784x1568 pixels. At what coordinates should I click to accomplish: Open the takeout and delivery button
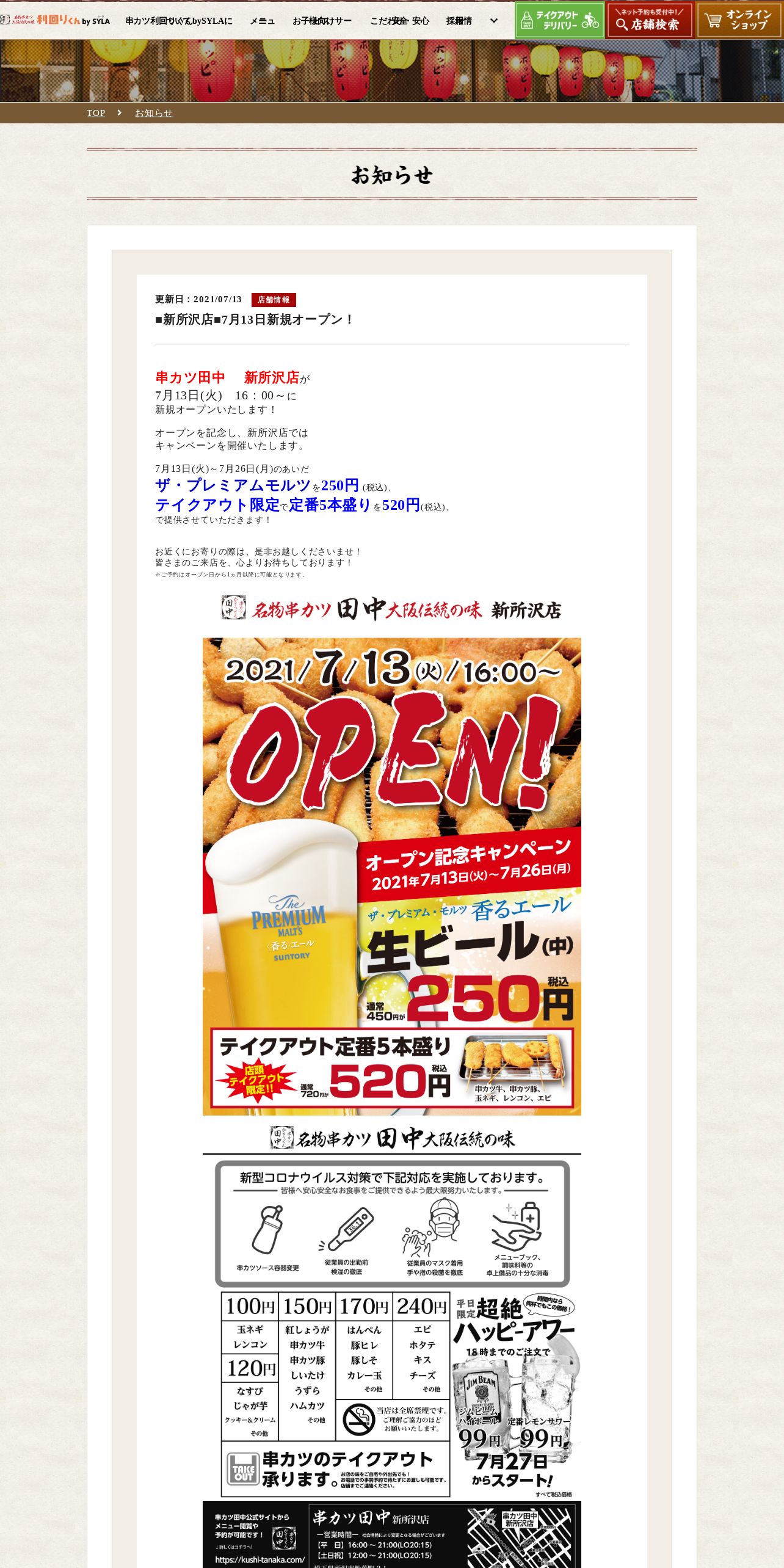[559, 20]
